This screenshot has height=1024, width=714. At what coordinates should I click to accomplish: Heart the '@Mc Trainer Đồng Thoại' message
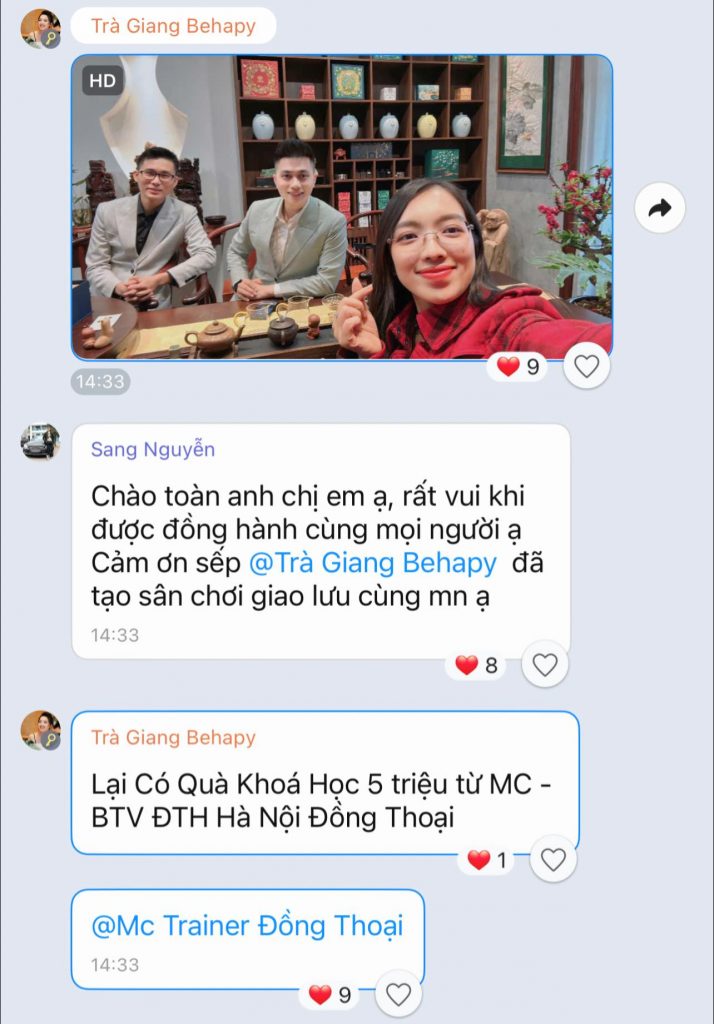point(398,994)
